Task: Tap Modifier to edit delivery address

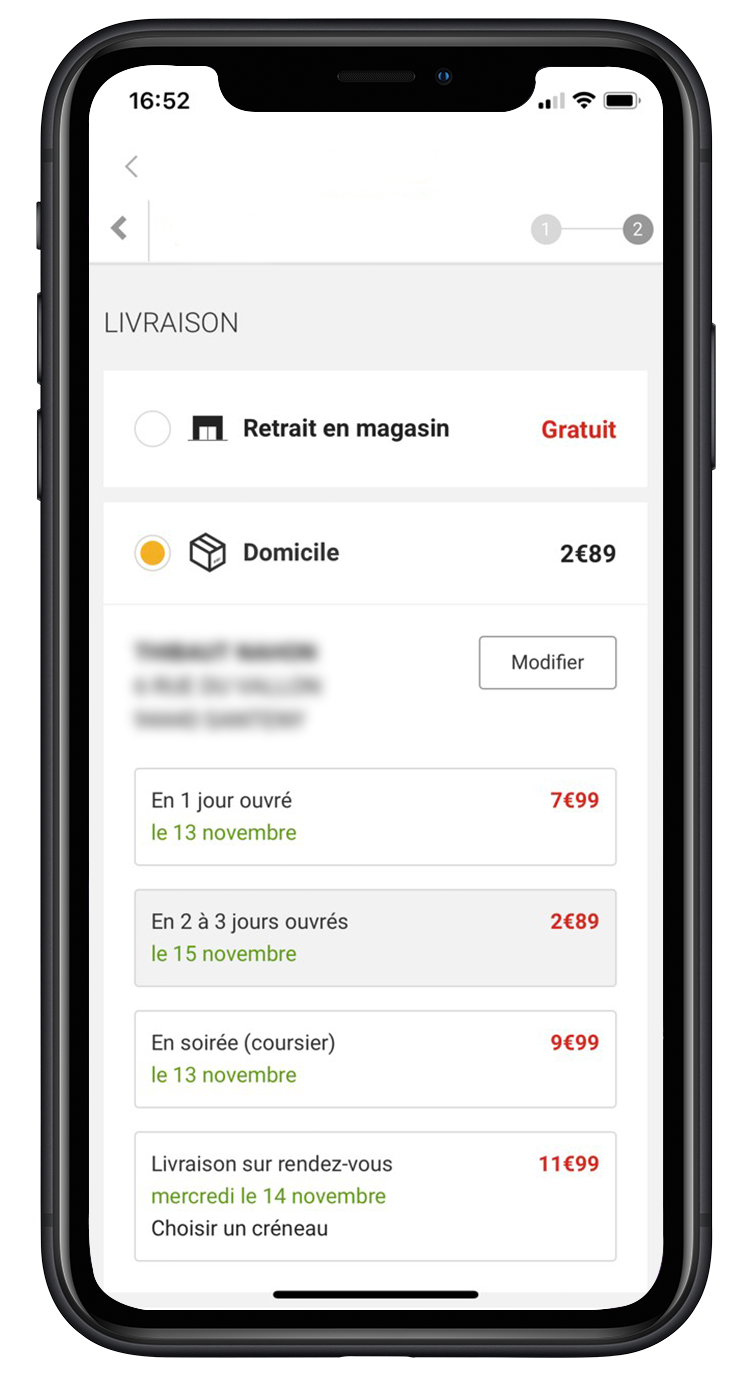Action: [x=547, y=663]
